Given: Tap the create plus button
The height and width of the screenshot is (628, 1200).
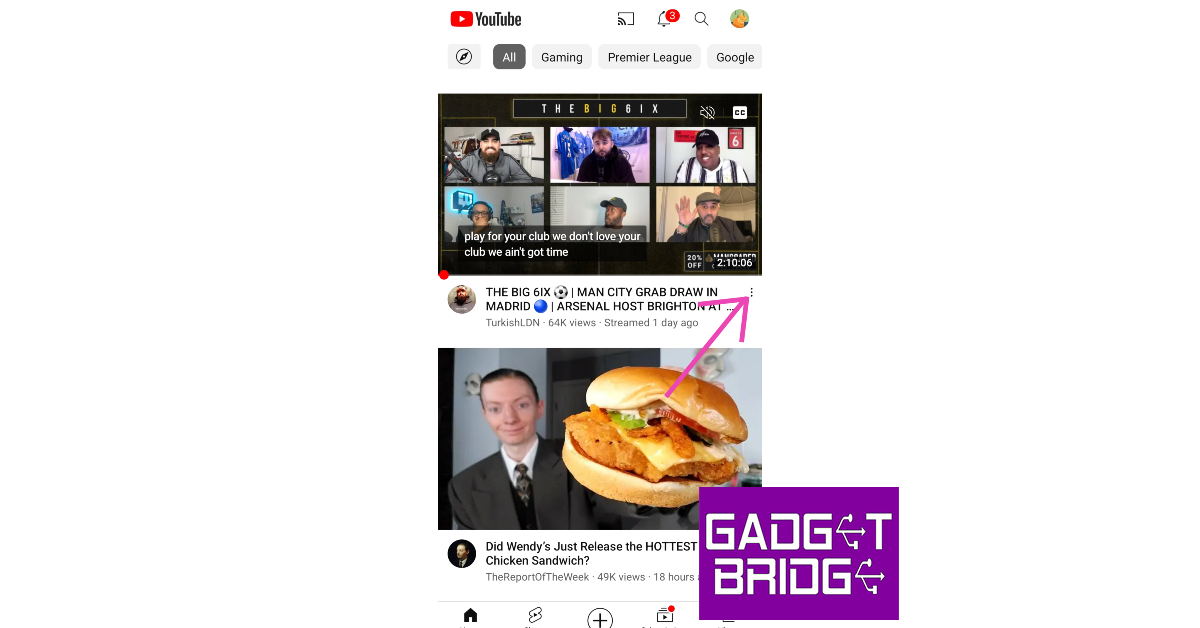Looking at the screenshot, I should pos(600,619).
